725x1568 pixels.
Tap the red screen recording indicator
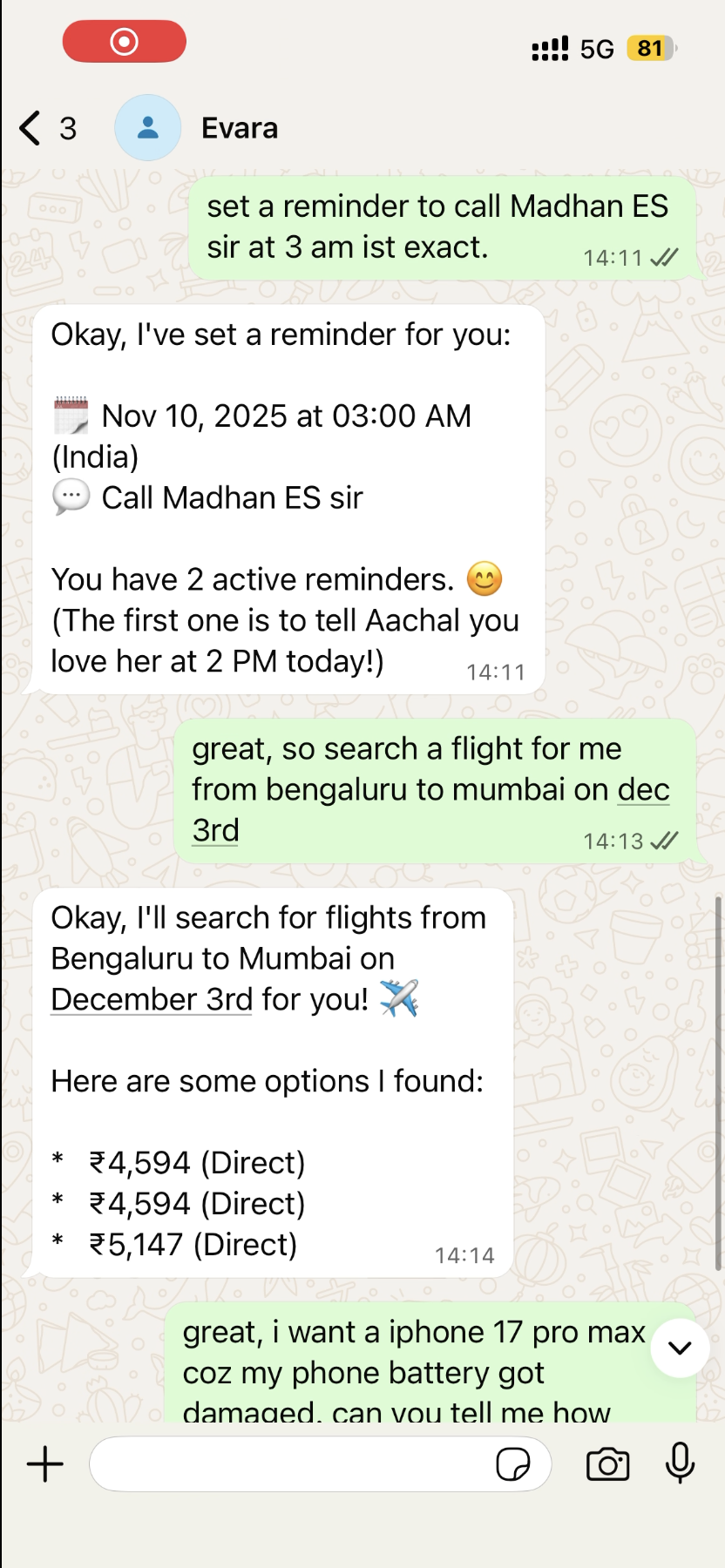125,41
